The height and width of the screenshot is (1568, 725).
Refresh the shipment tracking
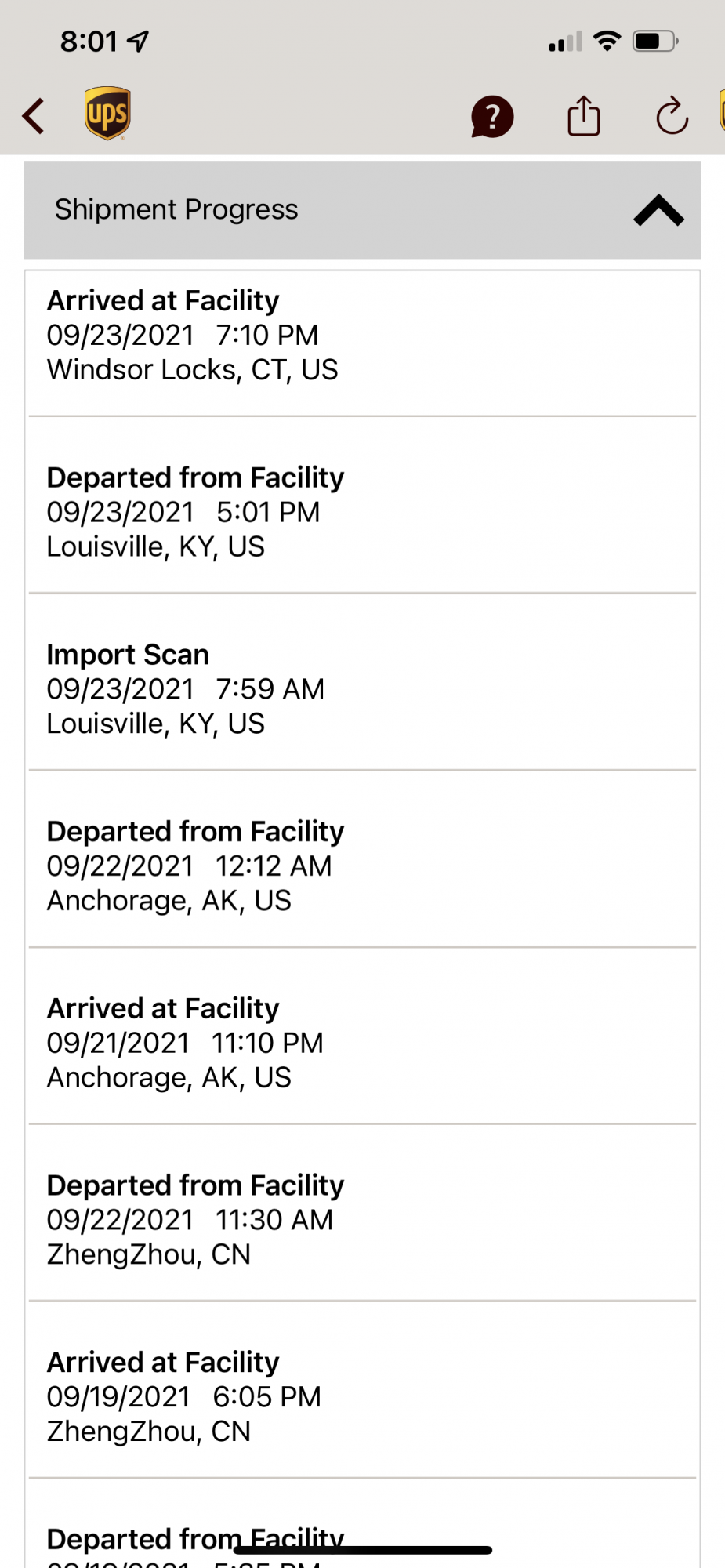coord(672,117)
